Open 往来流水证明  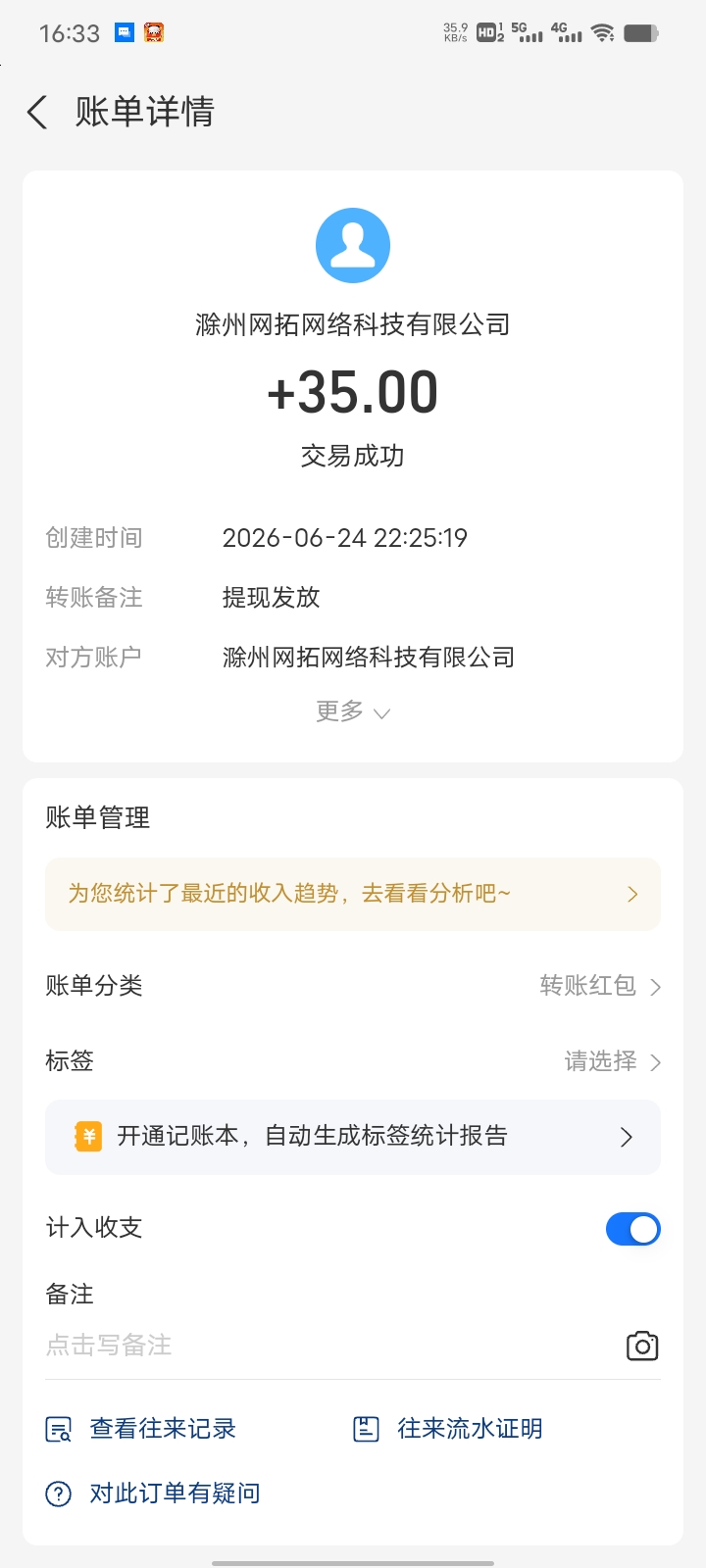[x=447, y=1429]
